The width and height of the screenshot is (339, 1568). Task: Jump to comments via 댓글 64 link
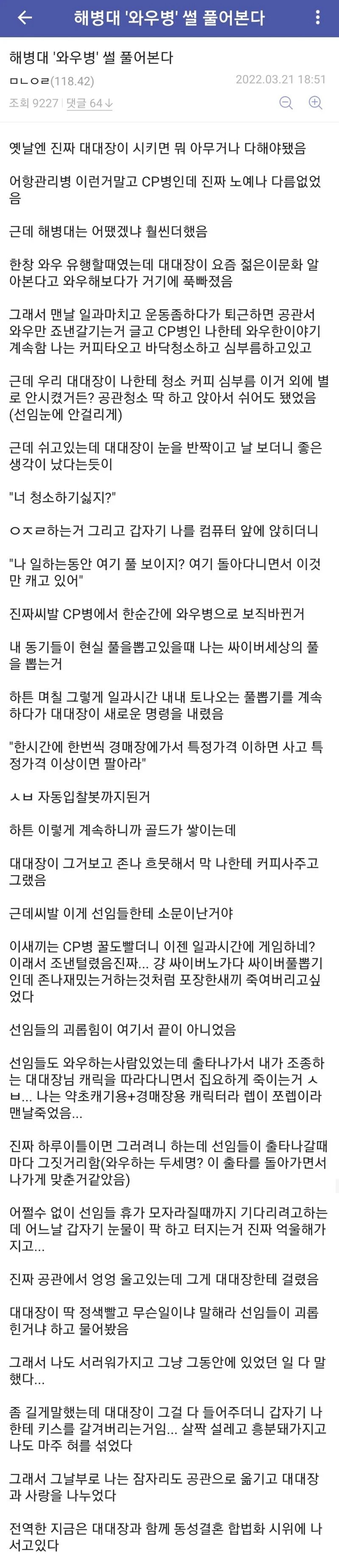[x=89, y=103]
